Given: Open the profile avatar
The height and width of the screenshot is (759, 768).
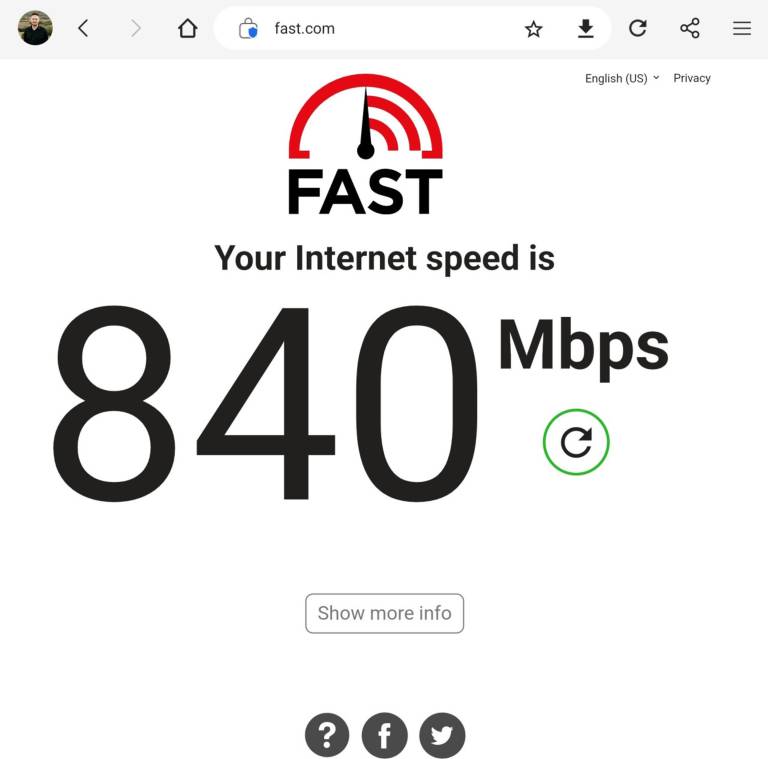Looking at the screenshot, I should 35,28.
